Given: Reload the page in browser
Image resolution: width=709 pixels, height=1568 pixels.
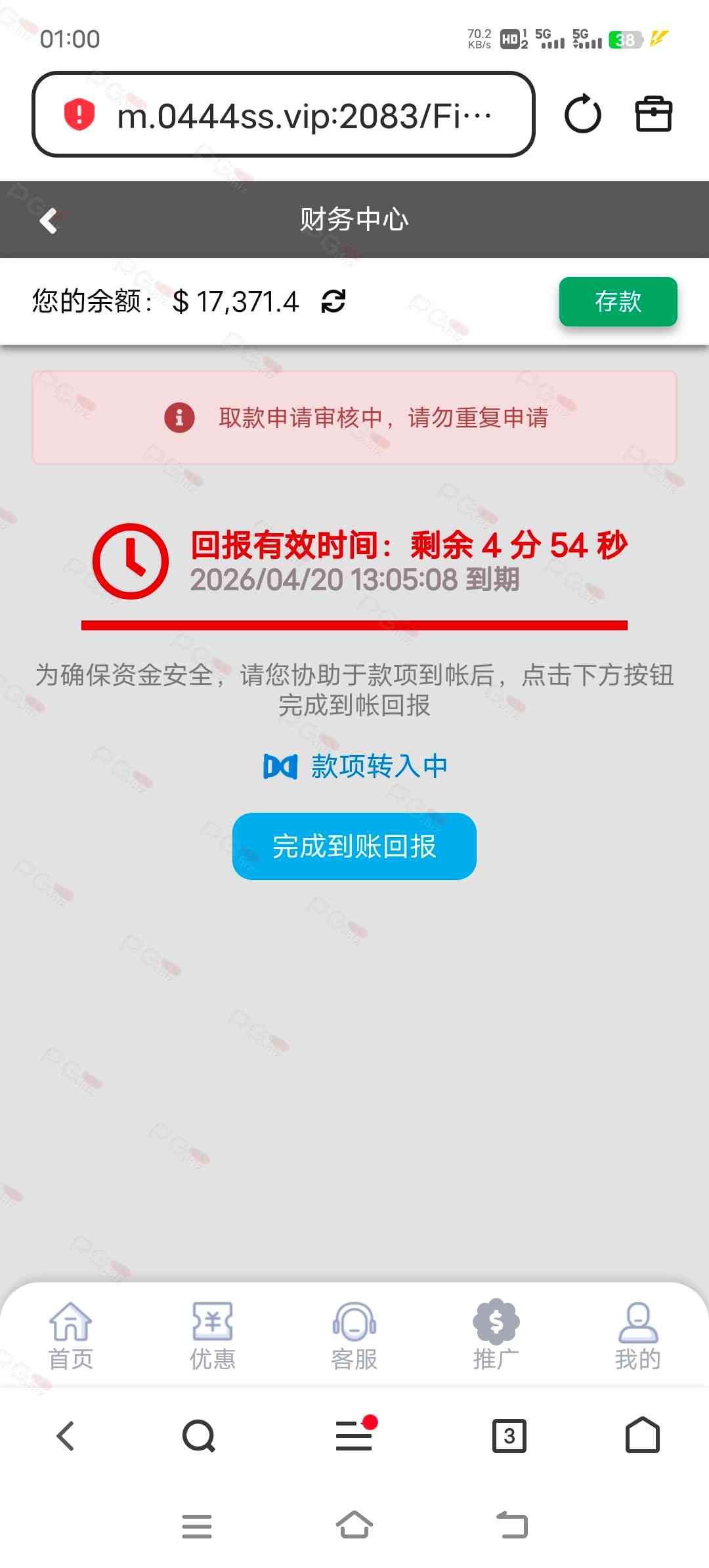Looking at the screenshot, I should click(x=582, y=115).
